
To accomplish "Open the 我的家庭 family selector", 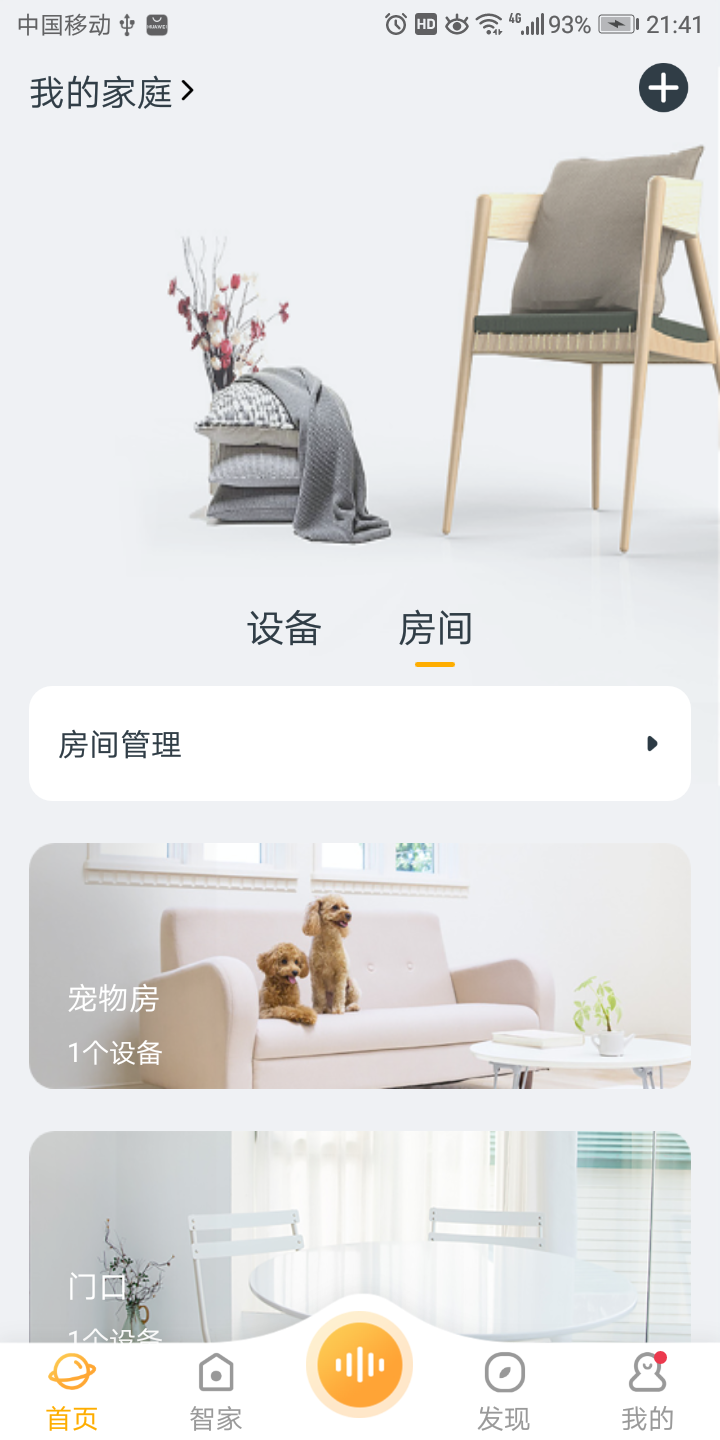I will pos(112,93).
